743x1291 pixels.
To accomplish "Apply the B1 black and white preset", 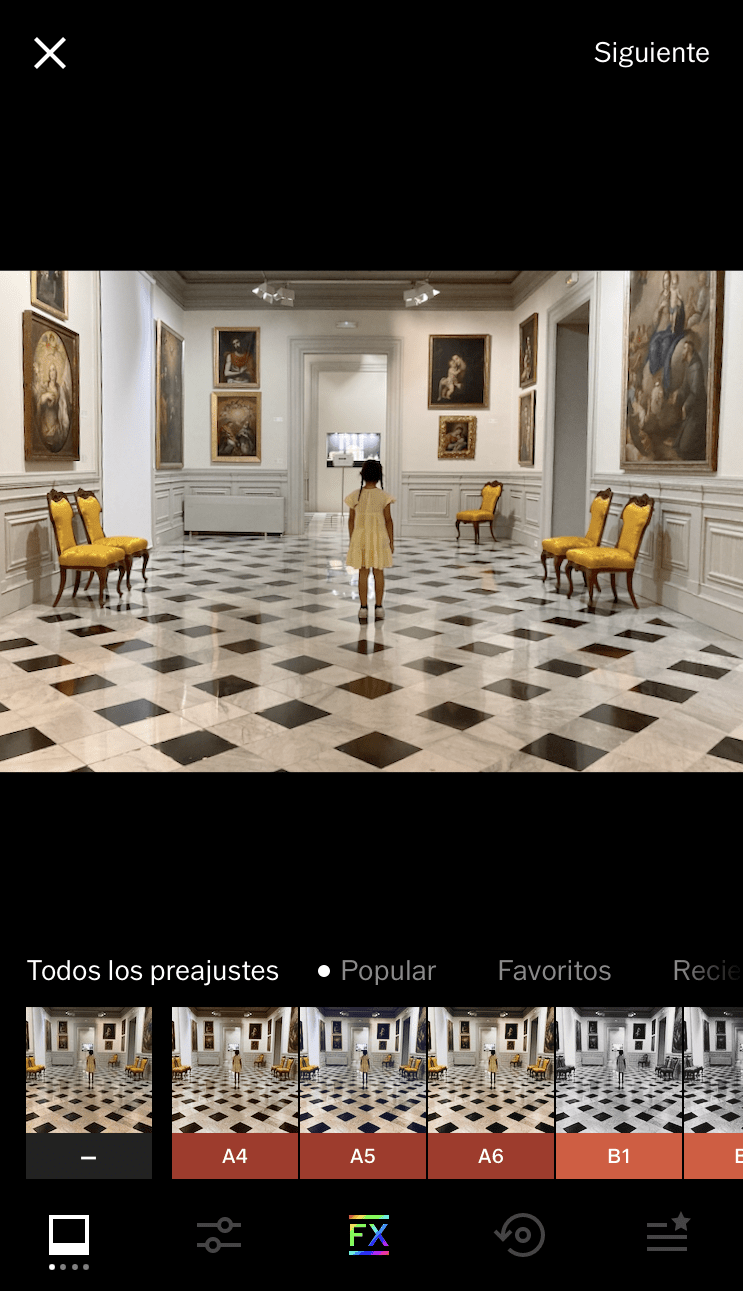I will [x=619, y=1092].
